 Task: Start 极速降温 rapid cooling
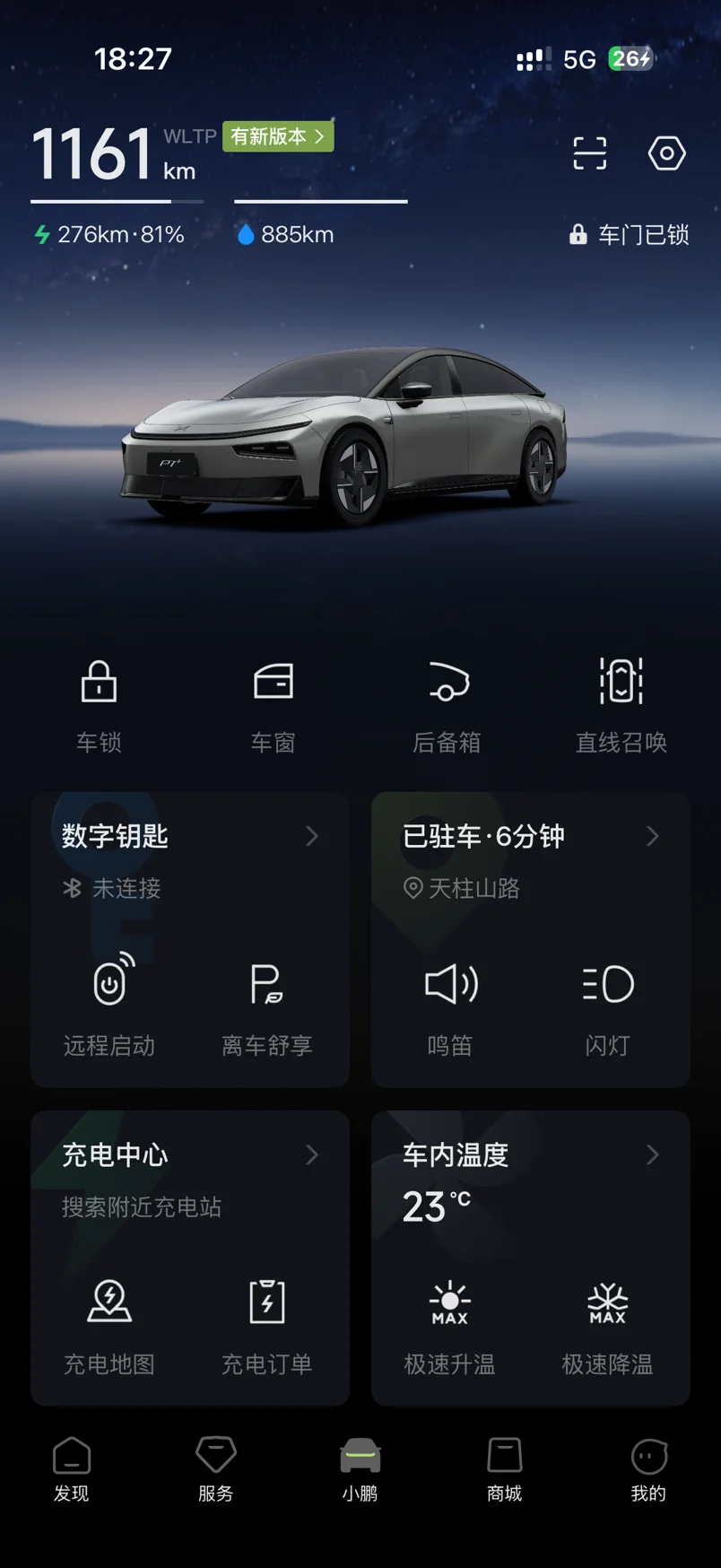(x=607, y=1323)
